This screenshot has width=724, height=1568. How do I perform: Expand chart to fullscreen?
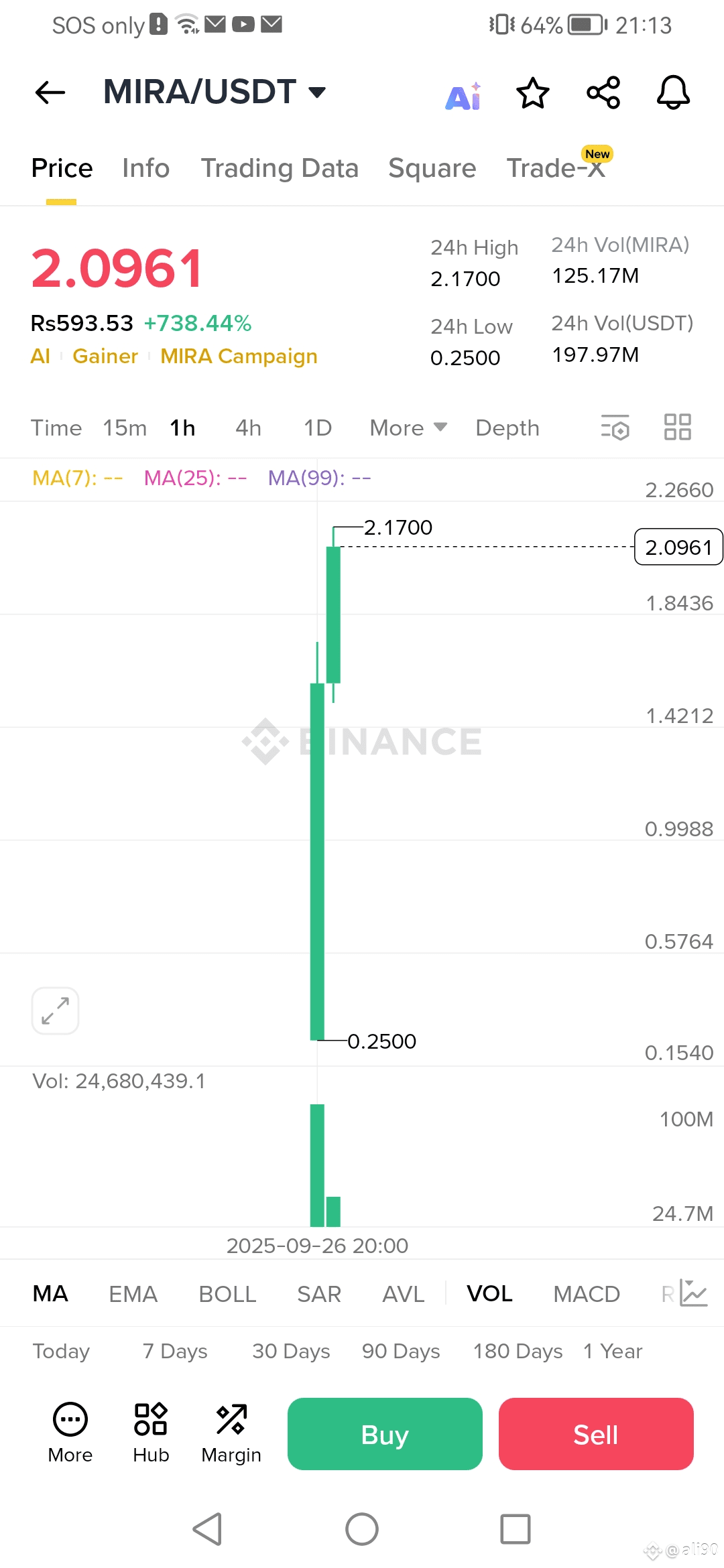(55, 1010)
